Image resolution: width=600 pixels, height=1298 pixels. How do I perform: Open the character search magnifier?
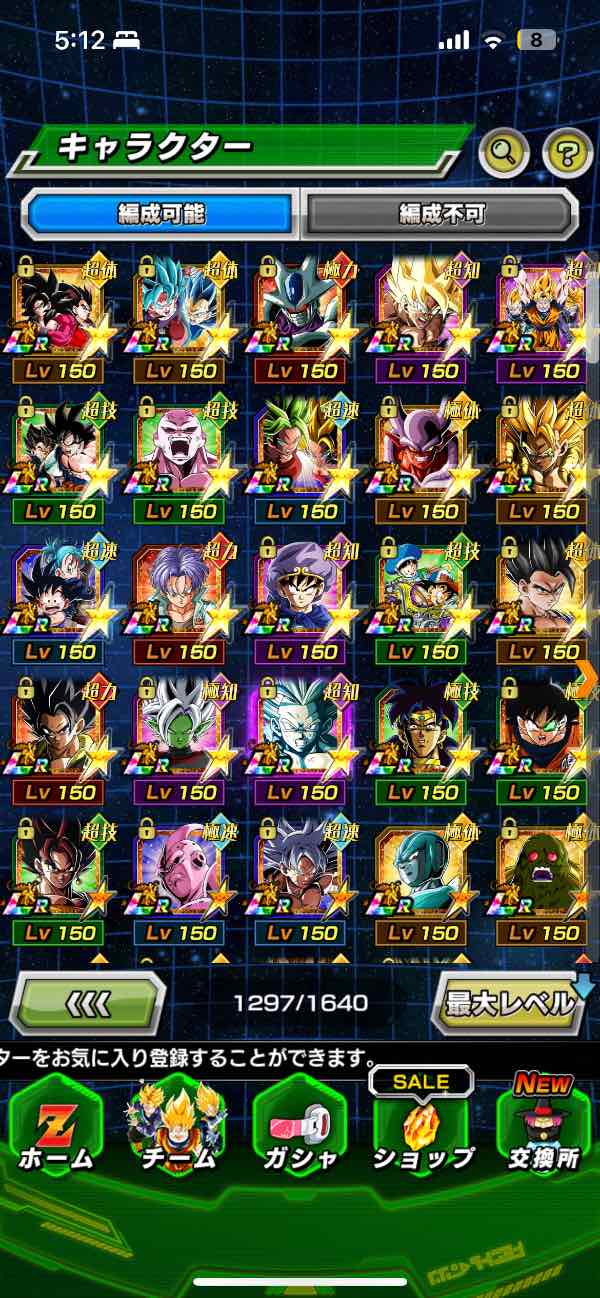coord(504,153)
